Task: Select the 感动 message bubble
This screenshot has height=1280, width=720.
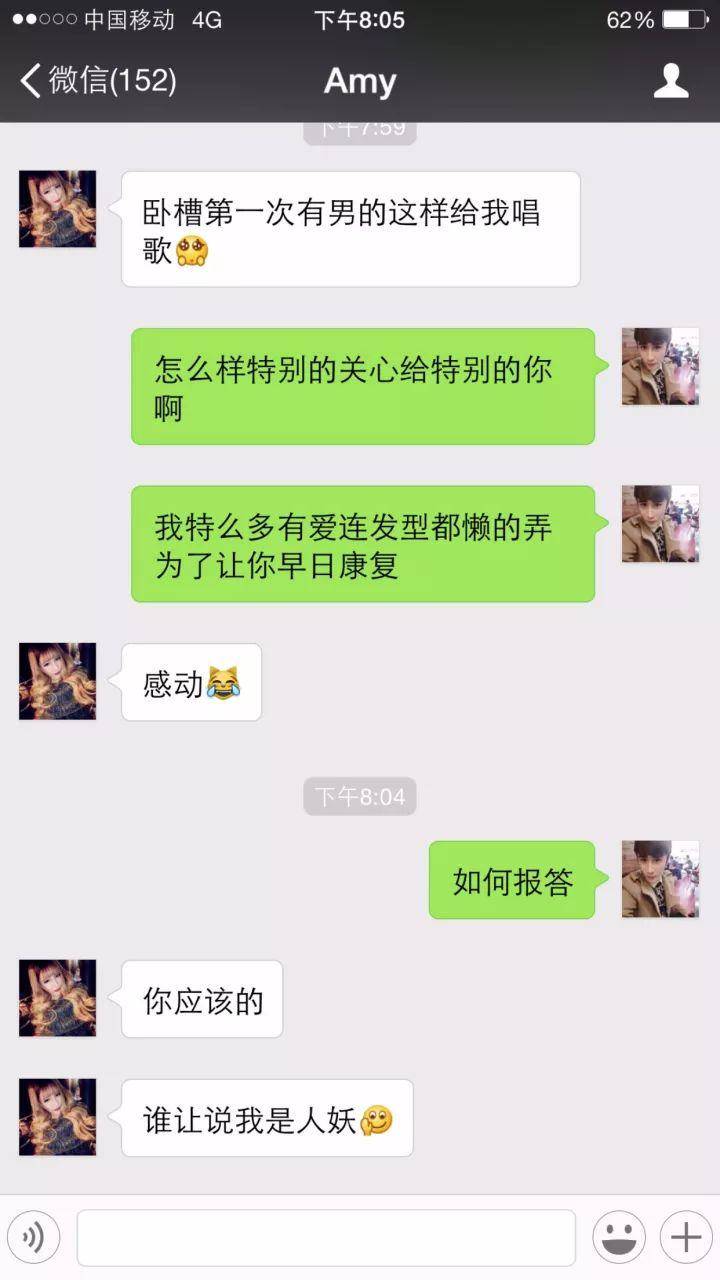Action: pos(191,681)
